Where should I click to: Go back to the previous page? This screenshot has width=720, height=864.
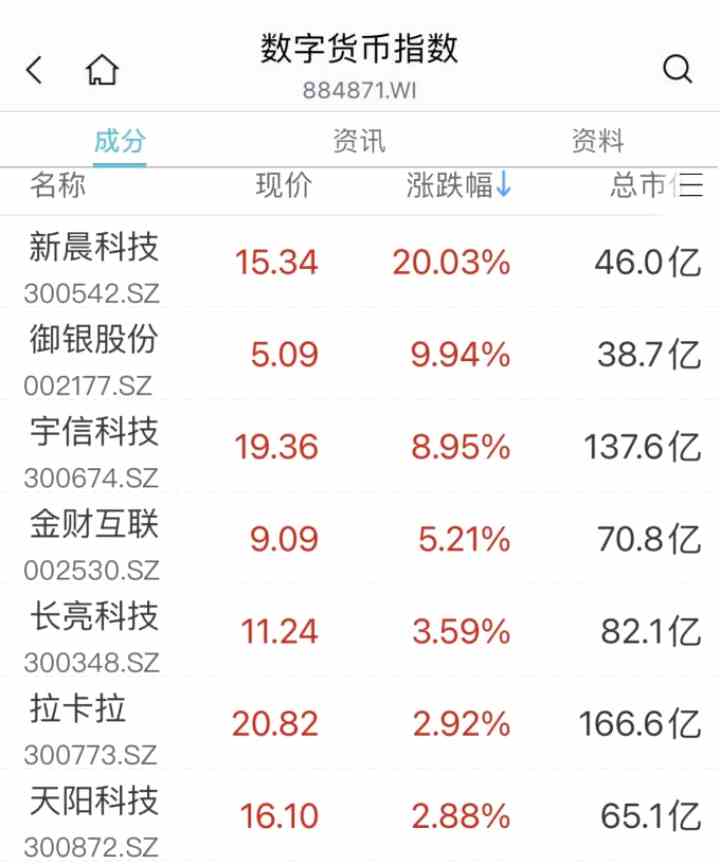(35, 70)
